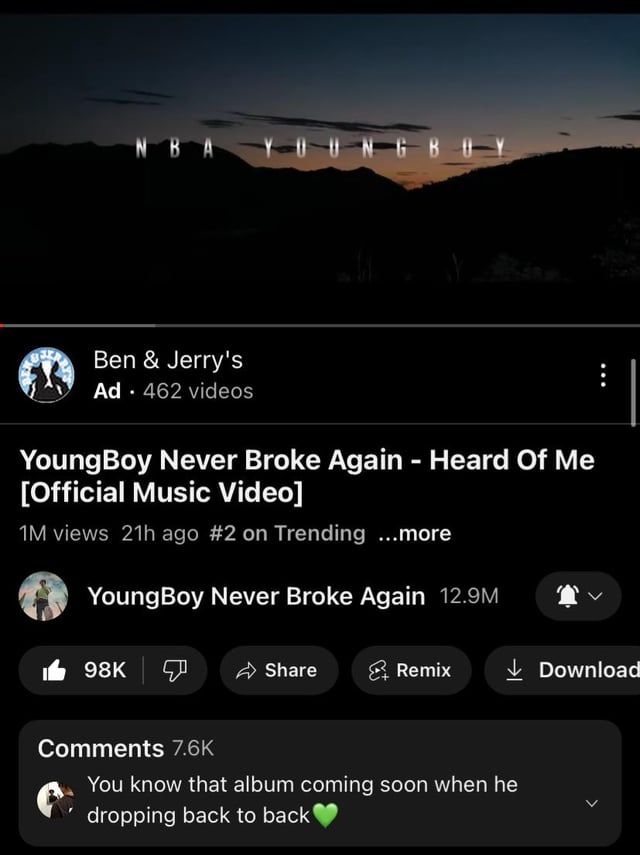The image size is (640, 855).
Task: Open the Ben & Jerry's ad options menu
Action: coord(602,375)
